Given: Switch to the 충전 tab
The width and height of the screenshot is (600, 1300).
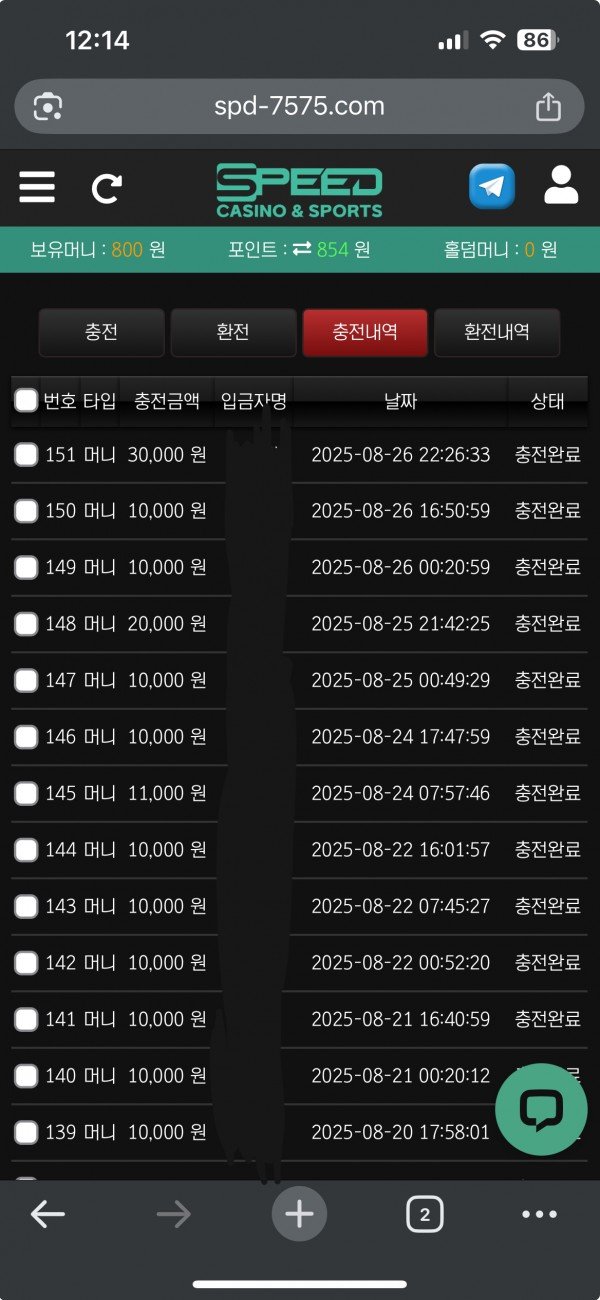Looking at the screenshot, I should click(x=101, y=332).
